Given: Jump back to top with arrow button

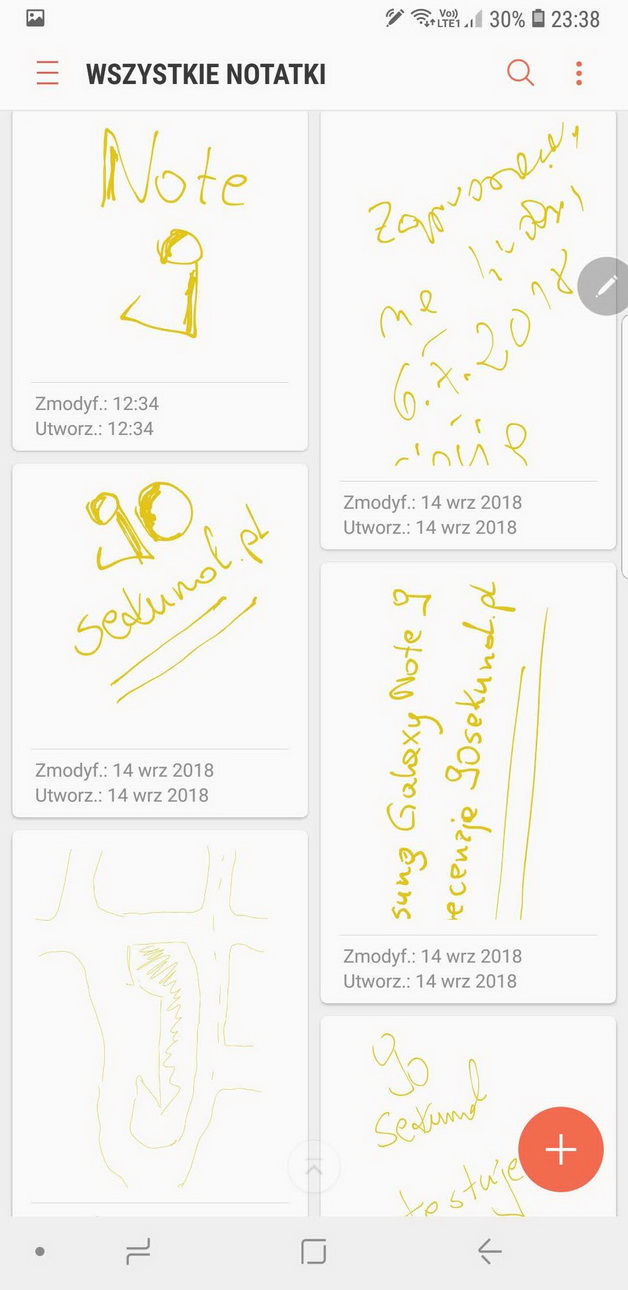Looking at the screenshot, I should click(x=314, y=1168).
